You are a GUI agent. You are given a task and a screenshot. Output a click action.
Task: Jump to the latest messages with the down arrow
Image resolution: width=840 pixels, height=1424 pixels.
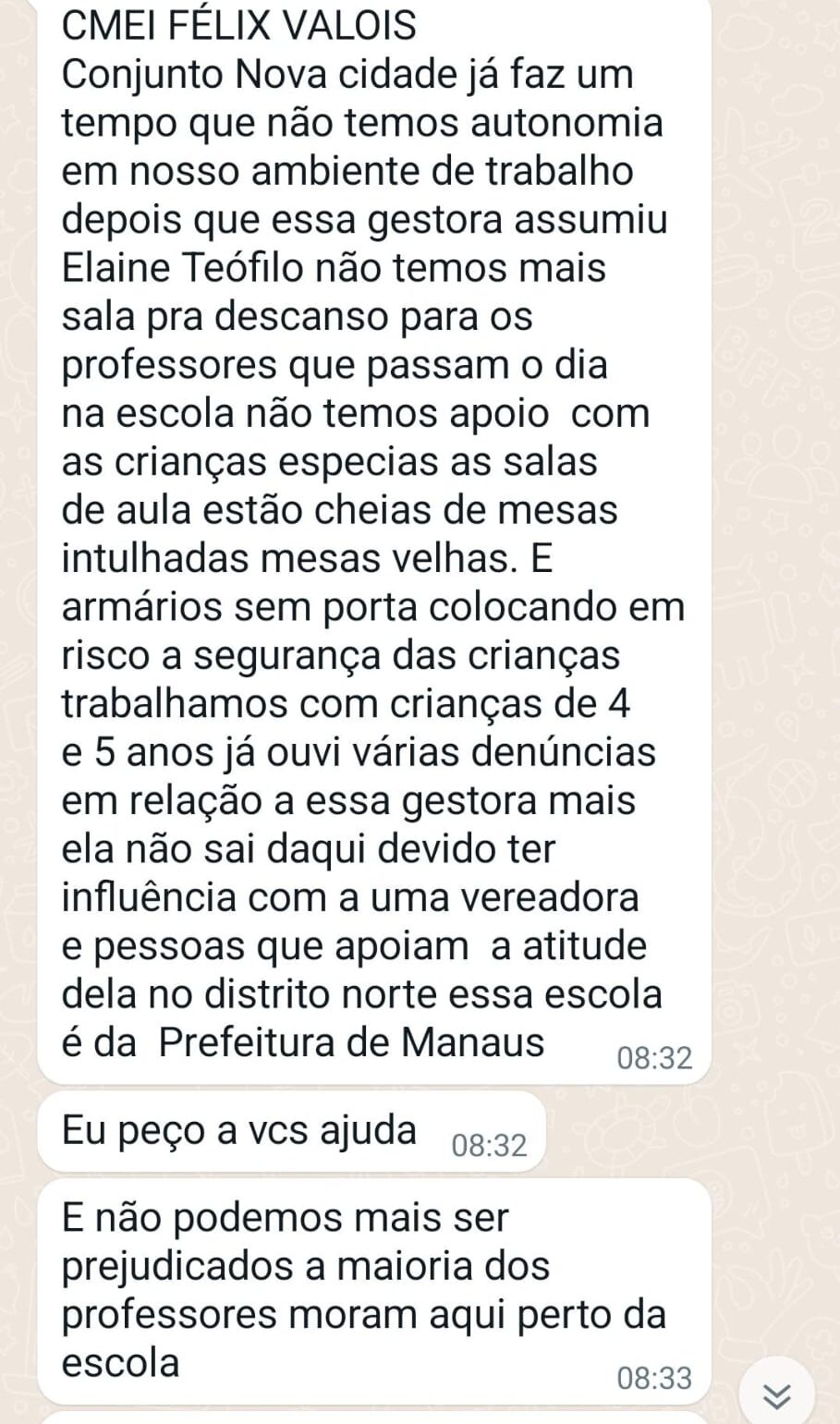pyautogui.click(x=778, y=1394)
